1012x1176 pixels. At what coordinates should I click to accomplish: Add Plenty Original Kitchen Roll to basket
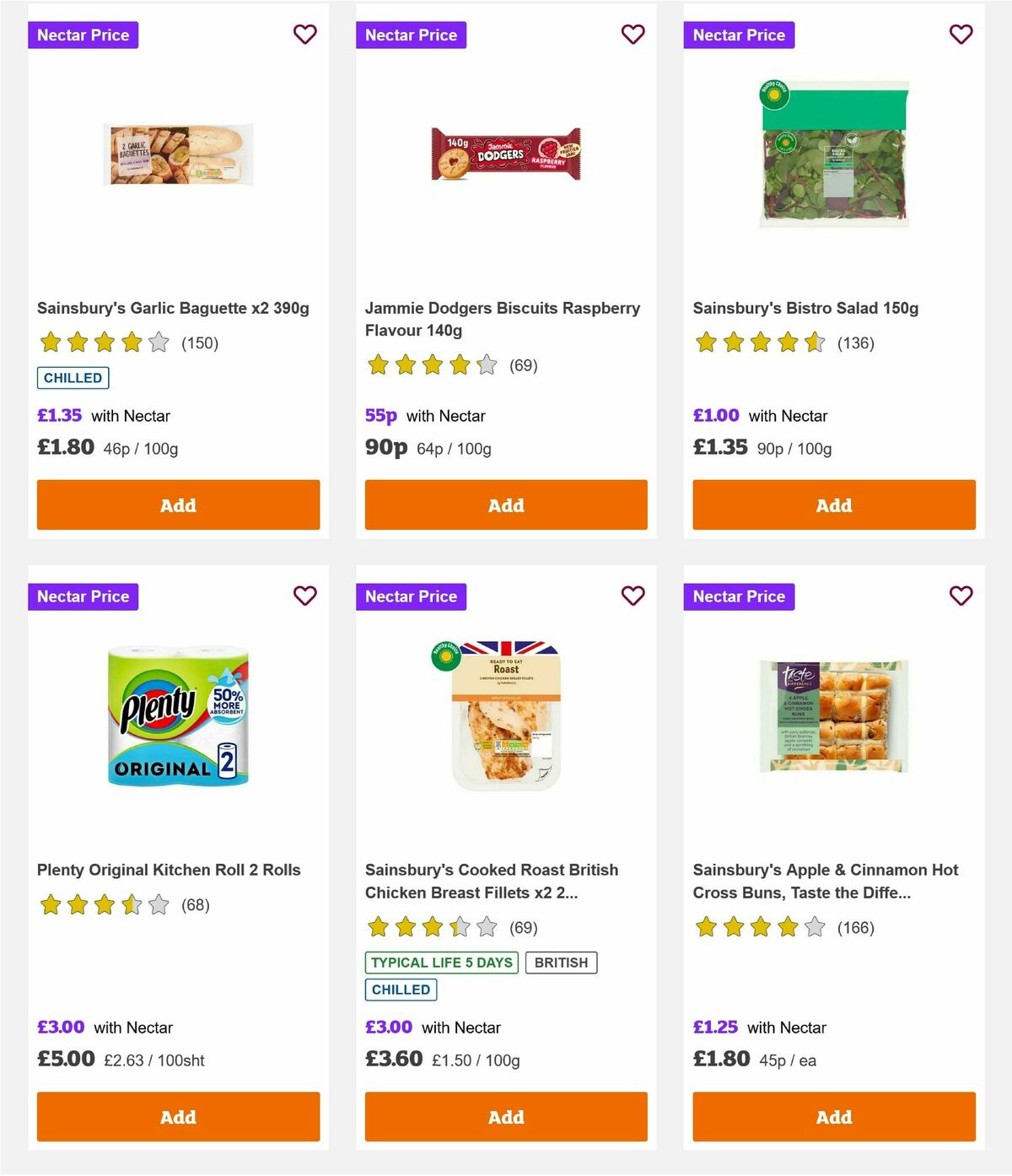(177, 1116)
